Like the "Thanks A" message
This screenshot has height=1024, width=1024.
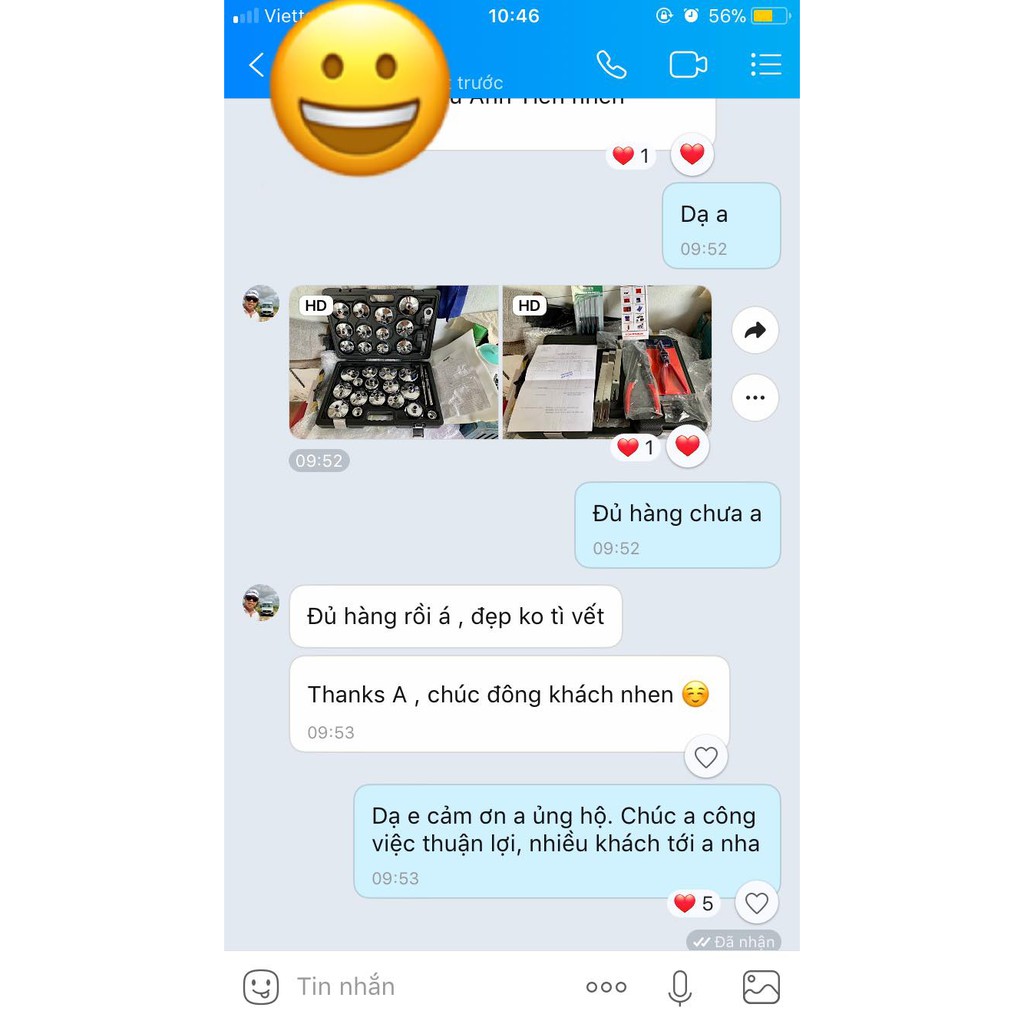(x=706, y=758)
